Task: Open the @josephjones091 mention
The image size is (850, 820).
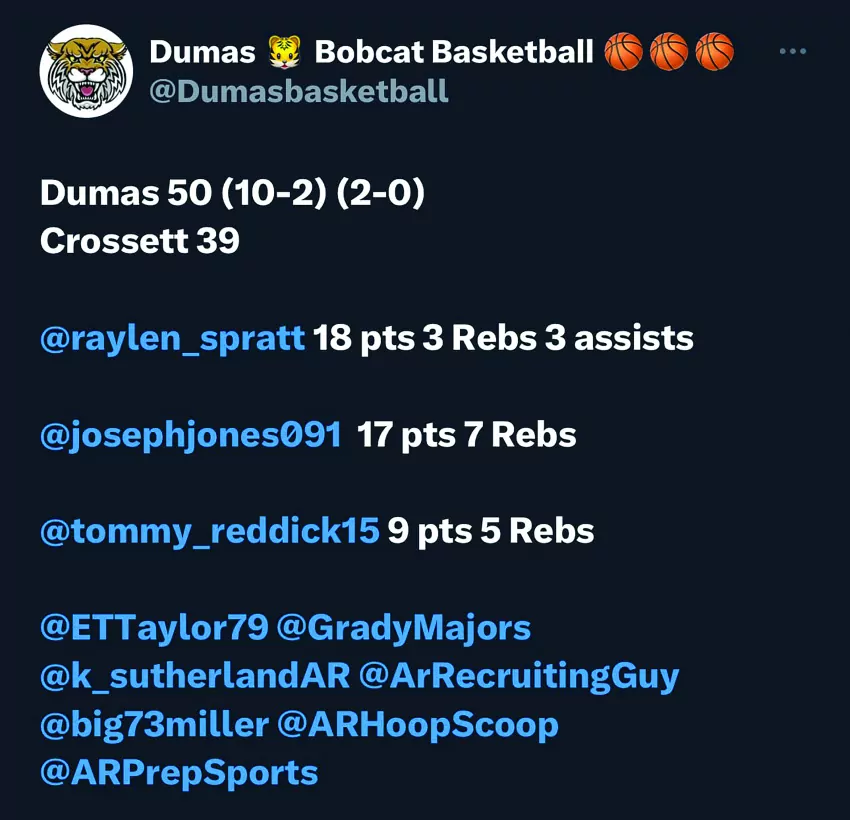Action: (x=190, y=435)
